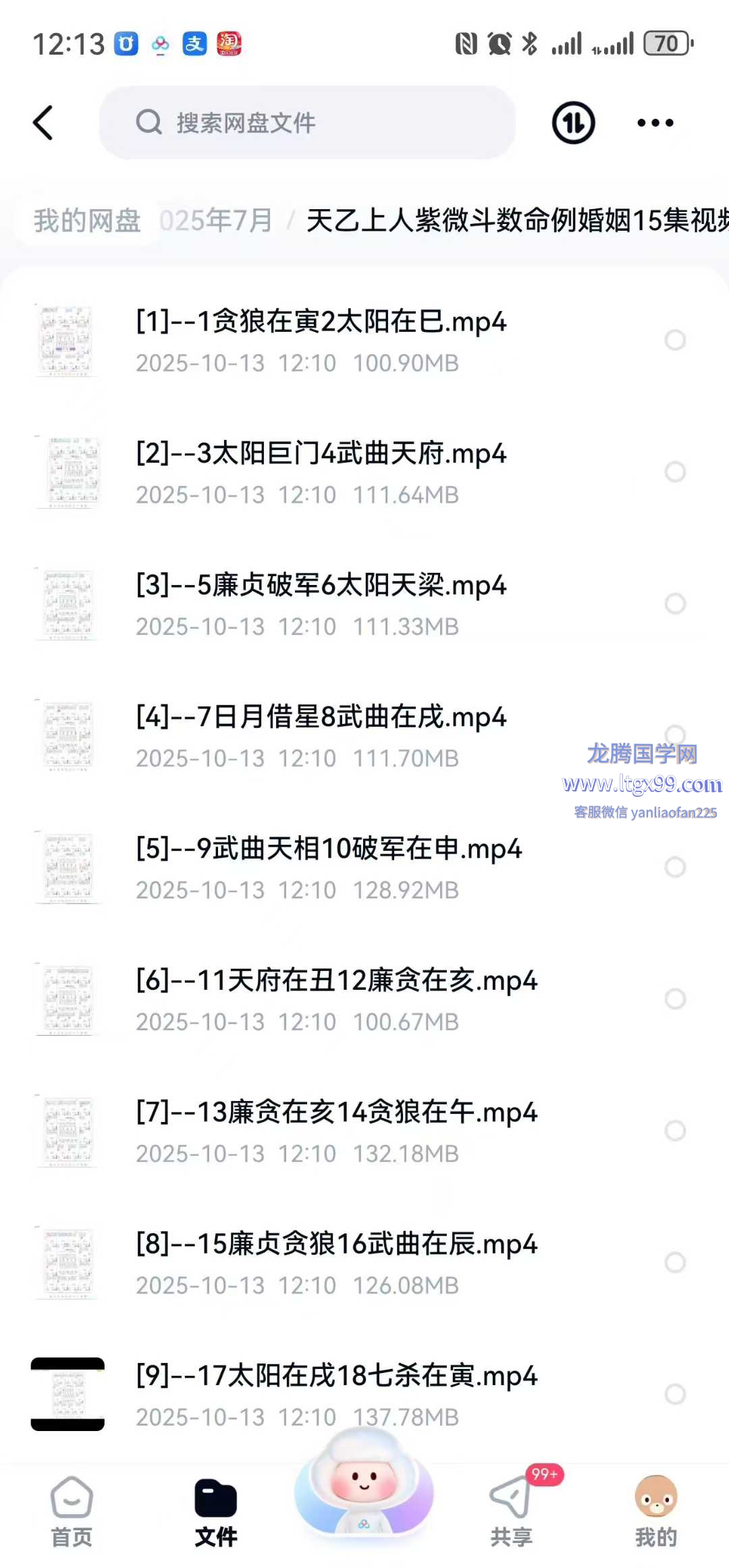This screenshot has width=729, height=1568.
Task: Go back with the top-left arrow
Action: pyautogui.click(x=43, y=123)
